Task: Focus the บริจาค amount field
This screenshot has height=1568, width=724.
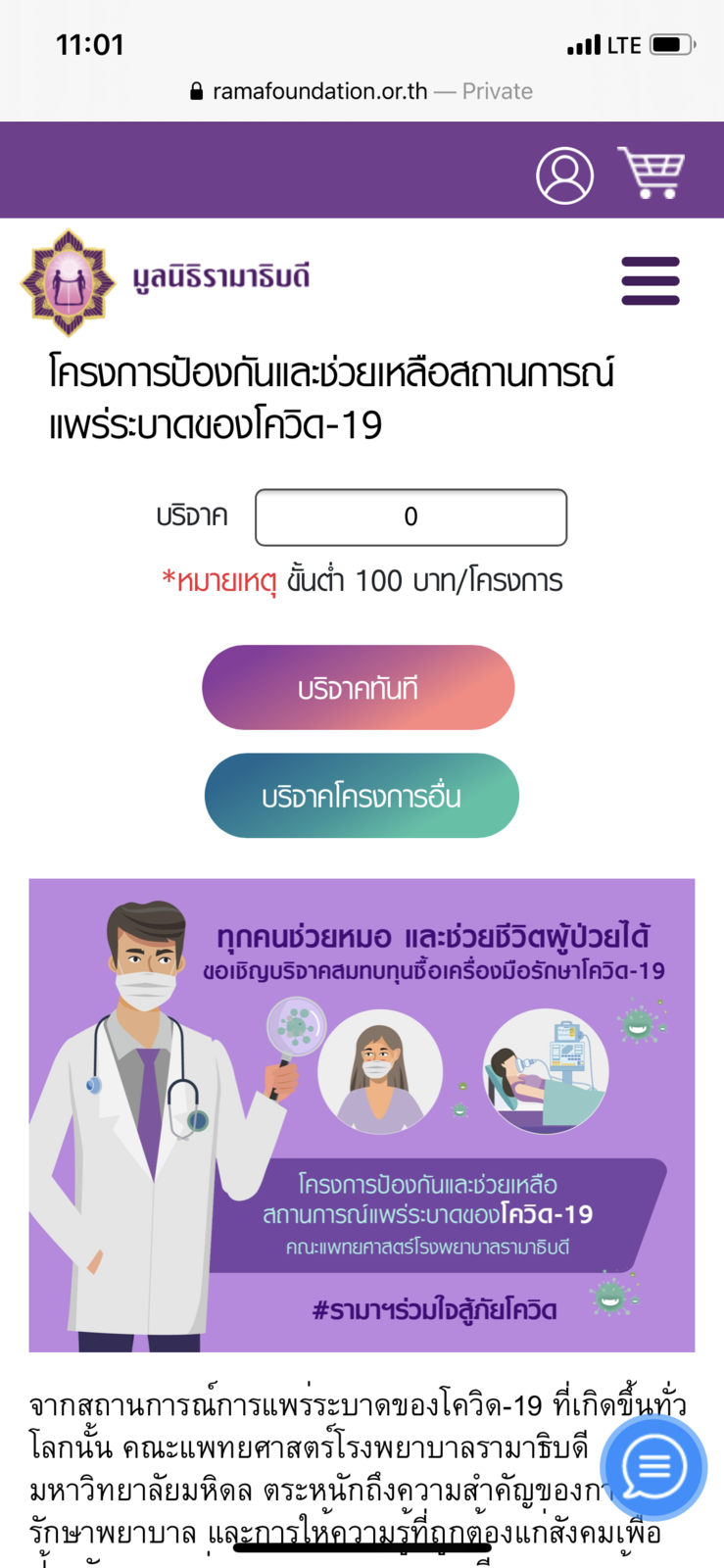Action: 410,517
